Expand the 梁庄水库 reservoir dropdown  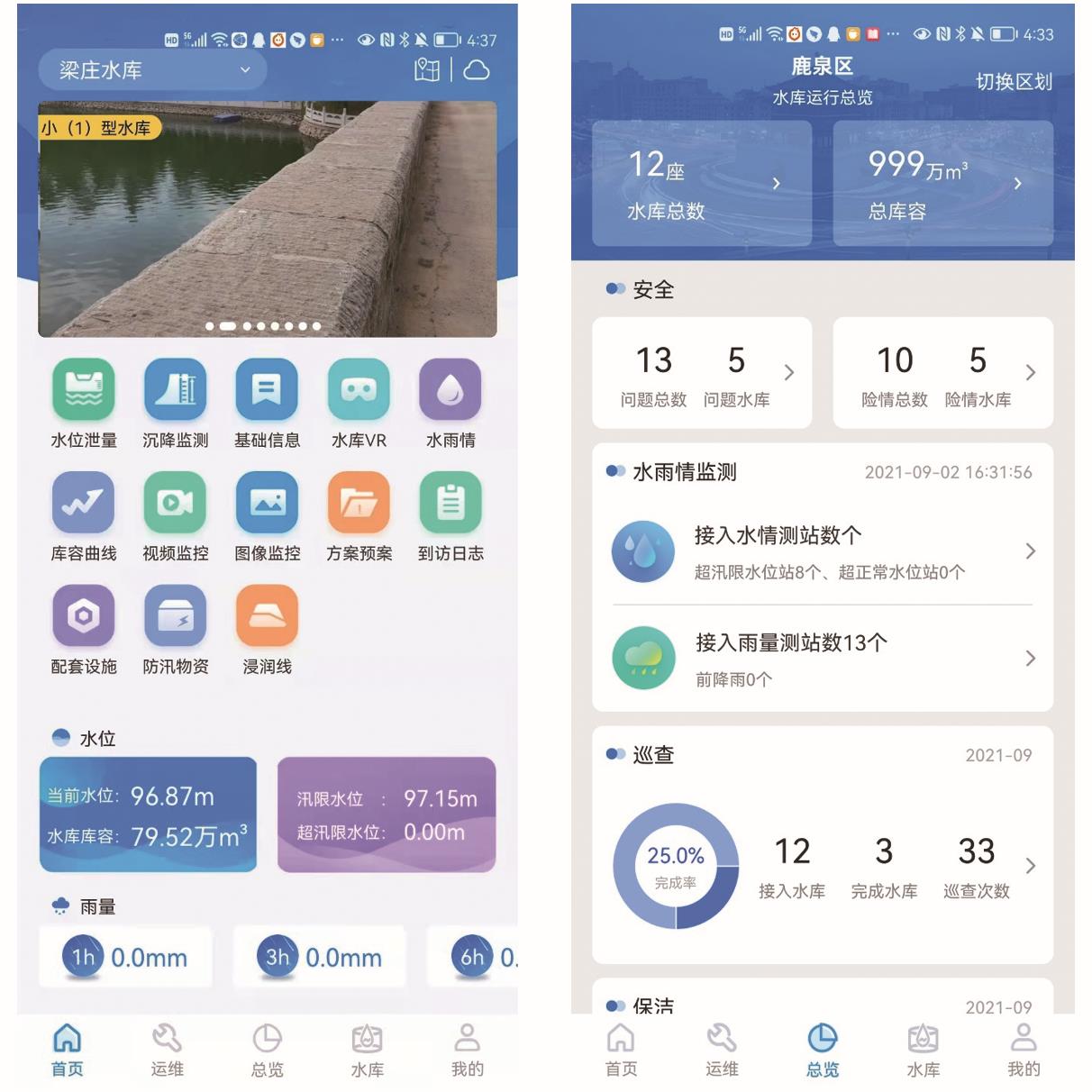coord(153,70)
